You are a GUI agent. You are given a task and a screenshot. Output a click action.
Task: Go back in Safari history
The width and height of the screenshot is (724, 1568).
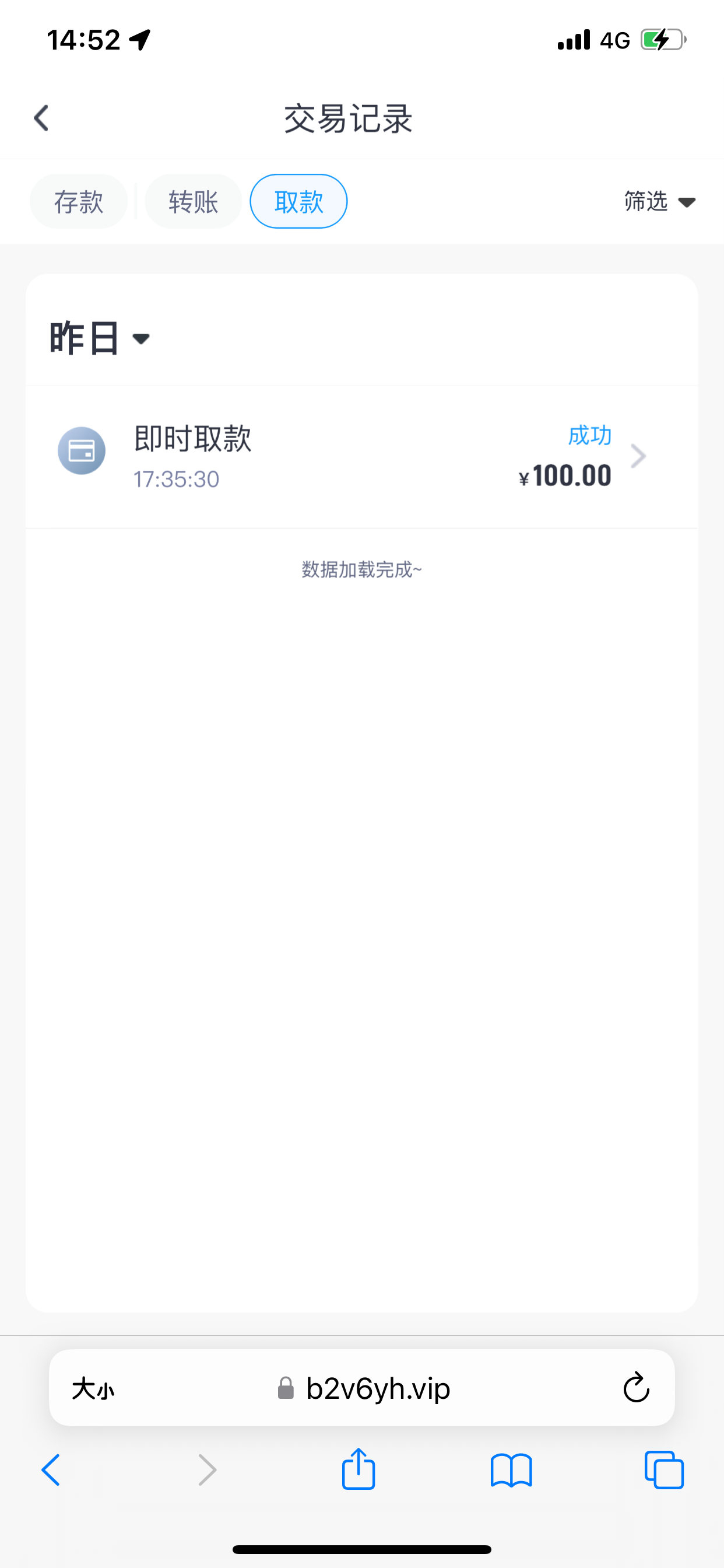coord(51,1470)
